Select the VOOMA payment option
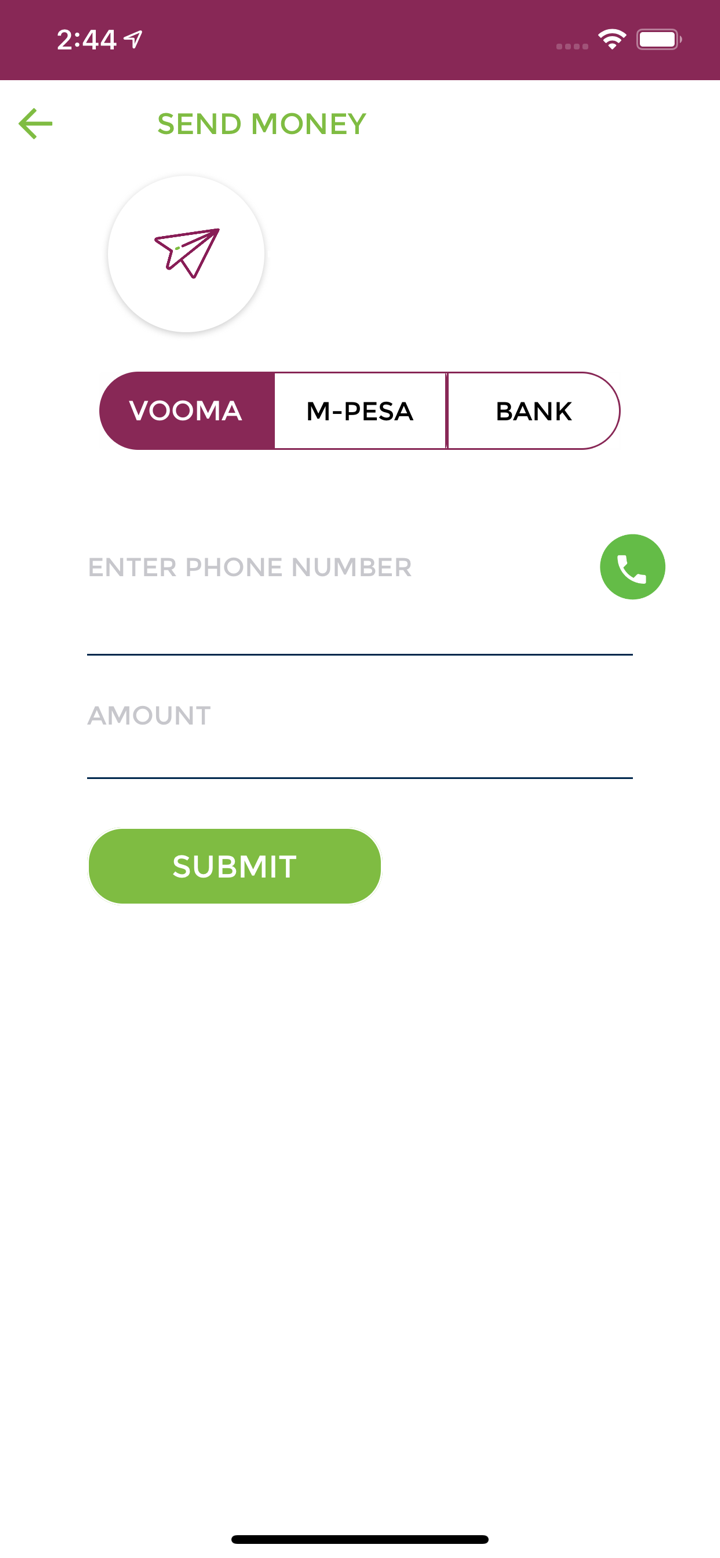The height and width of the screenshot is (1558, 720). click(186, 410)
